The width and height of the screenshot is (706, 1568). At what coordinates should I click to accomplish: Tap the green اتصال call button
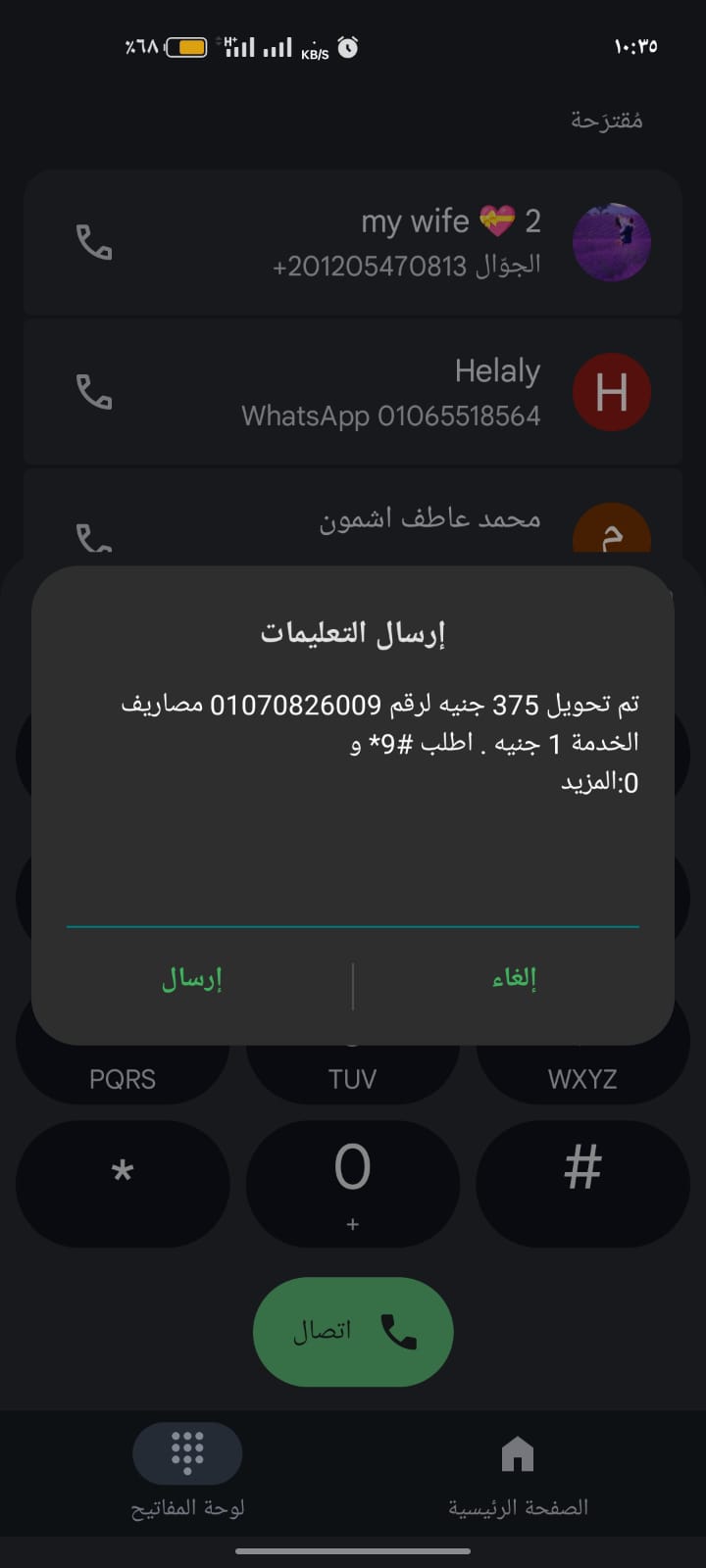(x=353, y=1331)
